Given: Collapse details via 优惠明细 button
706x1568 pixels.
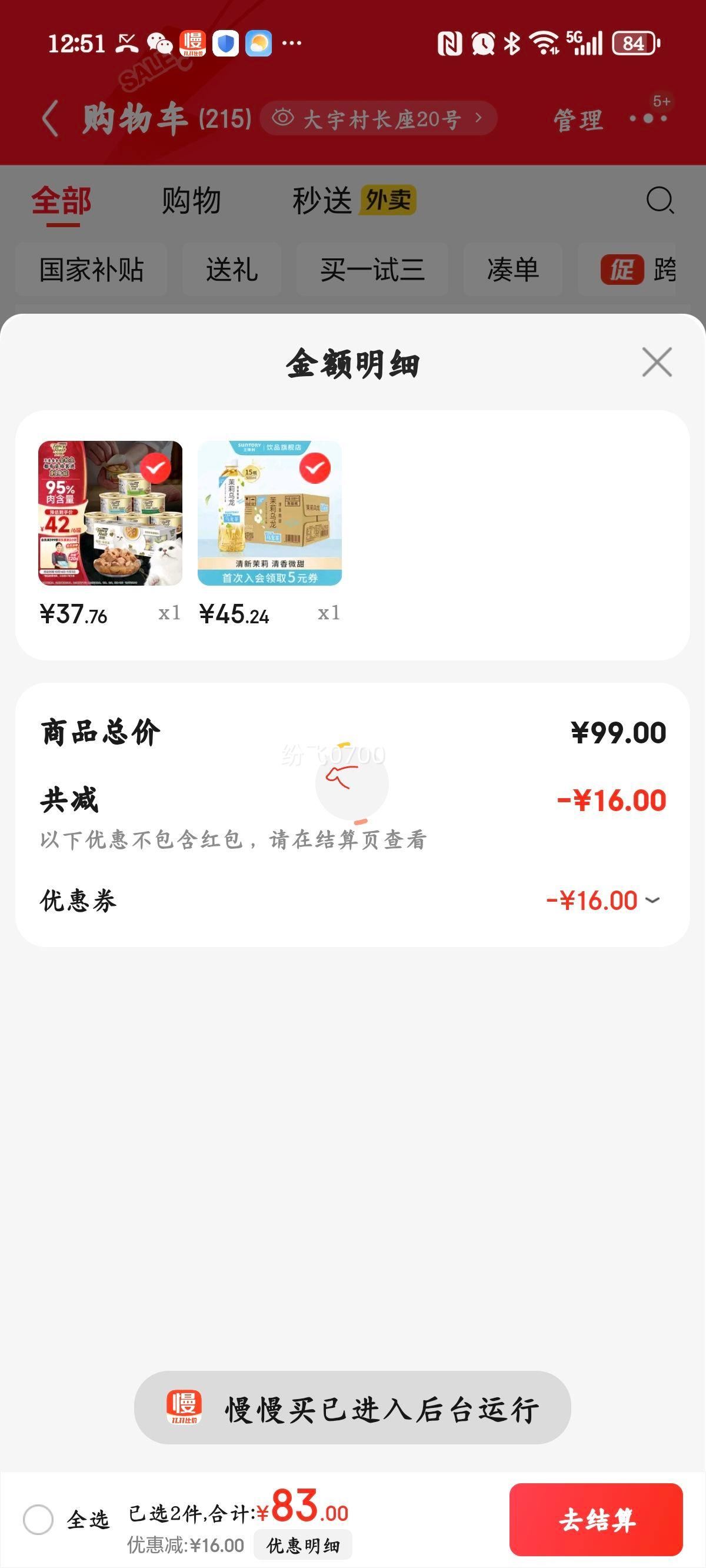Looking at the screenshot, I should point(303,1545).
